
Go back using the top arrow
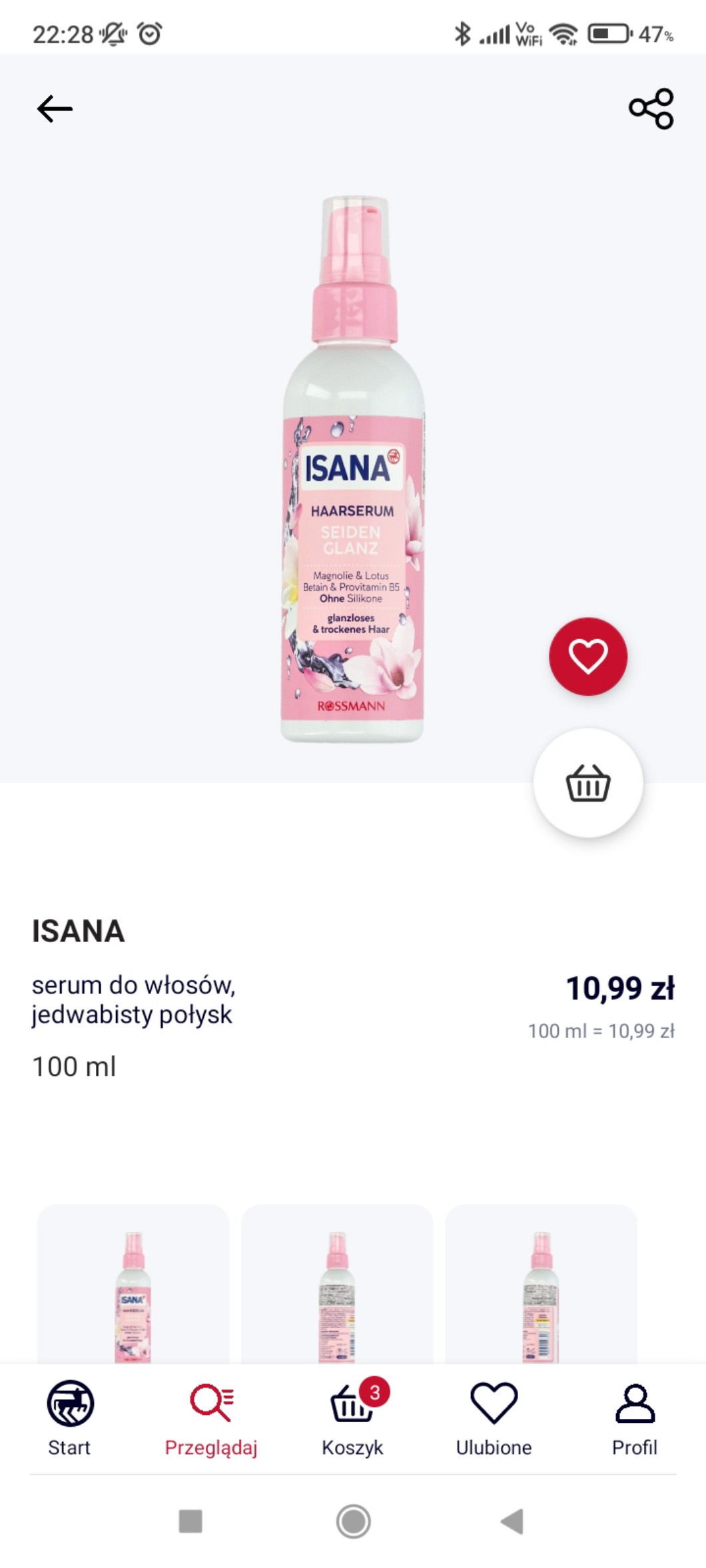pos(55,109)
